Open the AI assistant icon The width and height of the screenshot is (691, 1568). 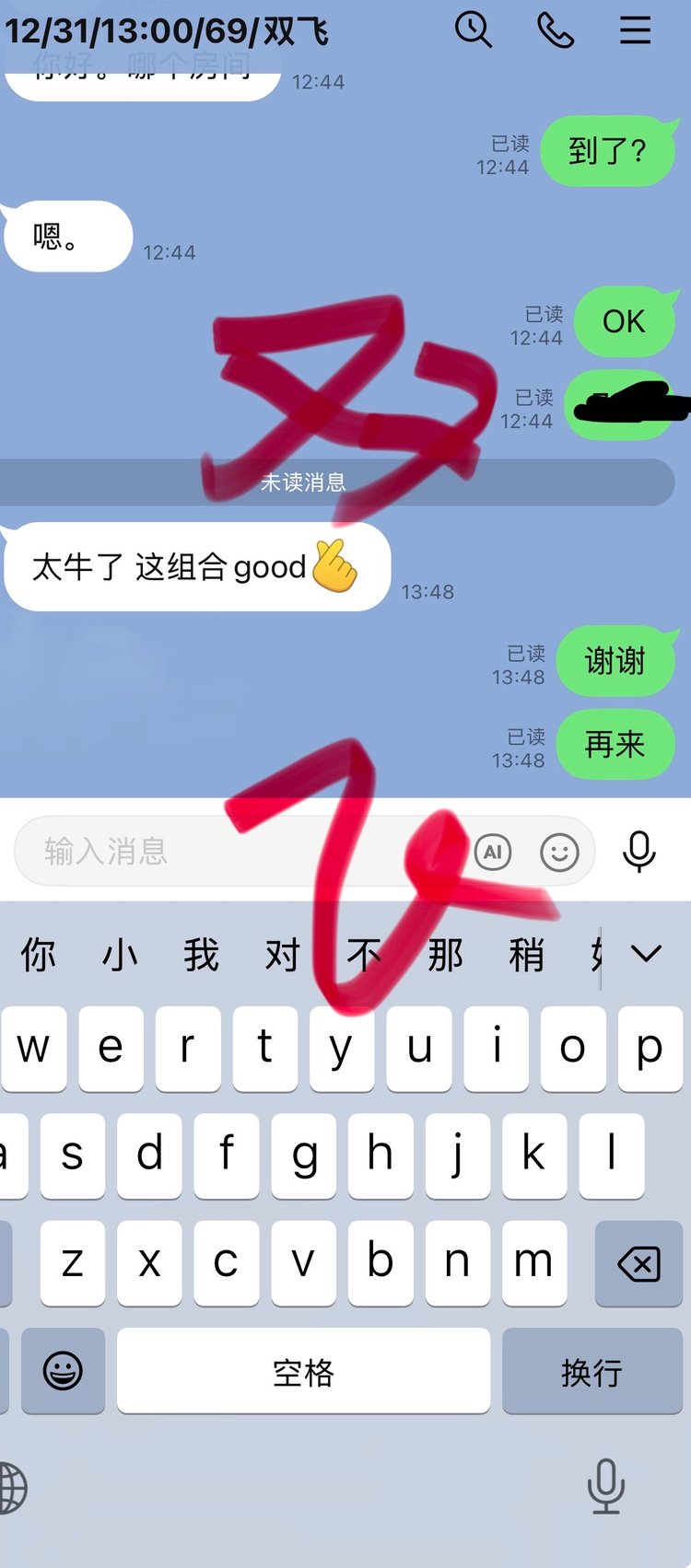493,852
